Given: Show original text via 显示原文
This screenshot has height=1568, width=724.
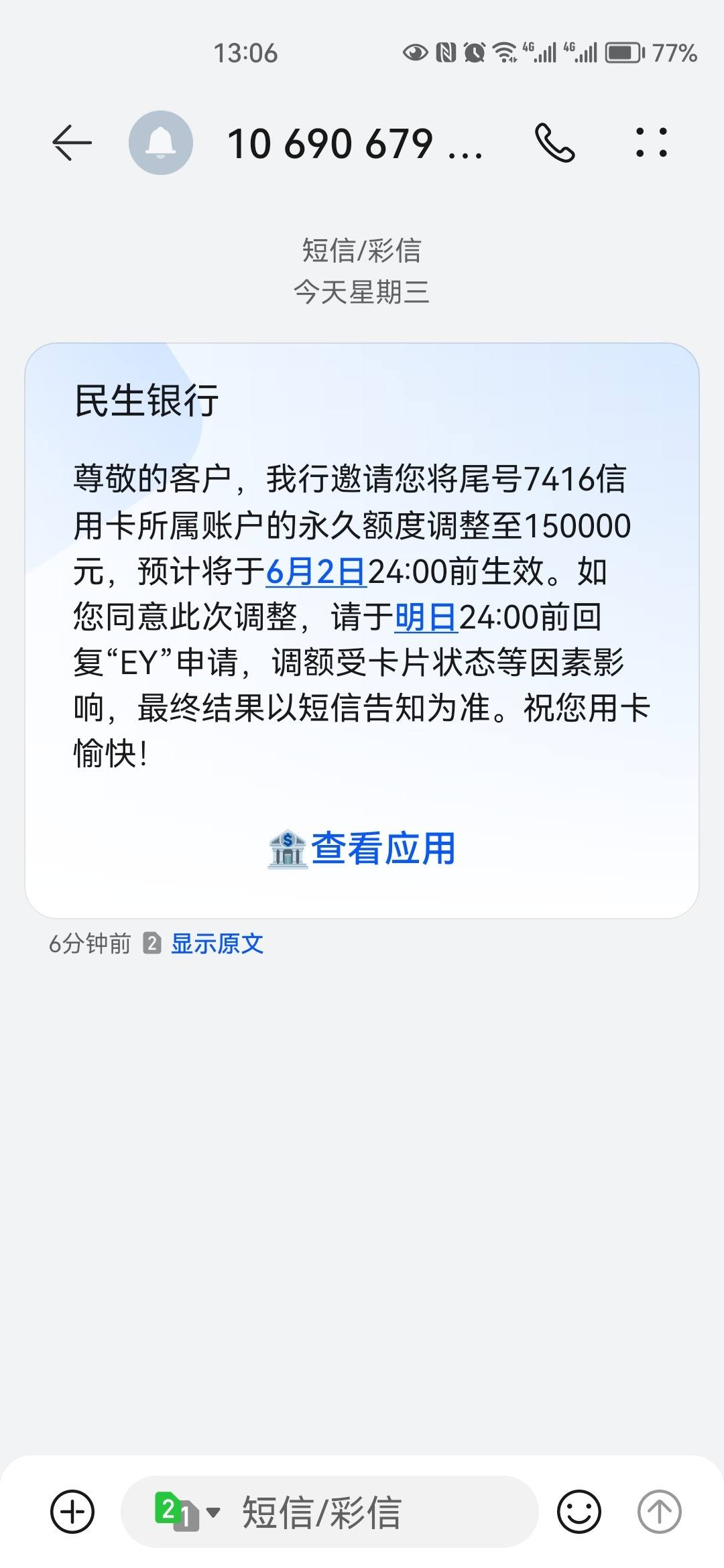Looking at the screenshot, I should tap(217, 943).
